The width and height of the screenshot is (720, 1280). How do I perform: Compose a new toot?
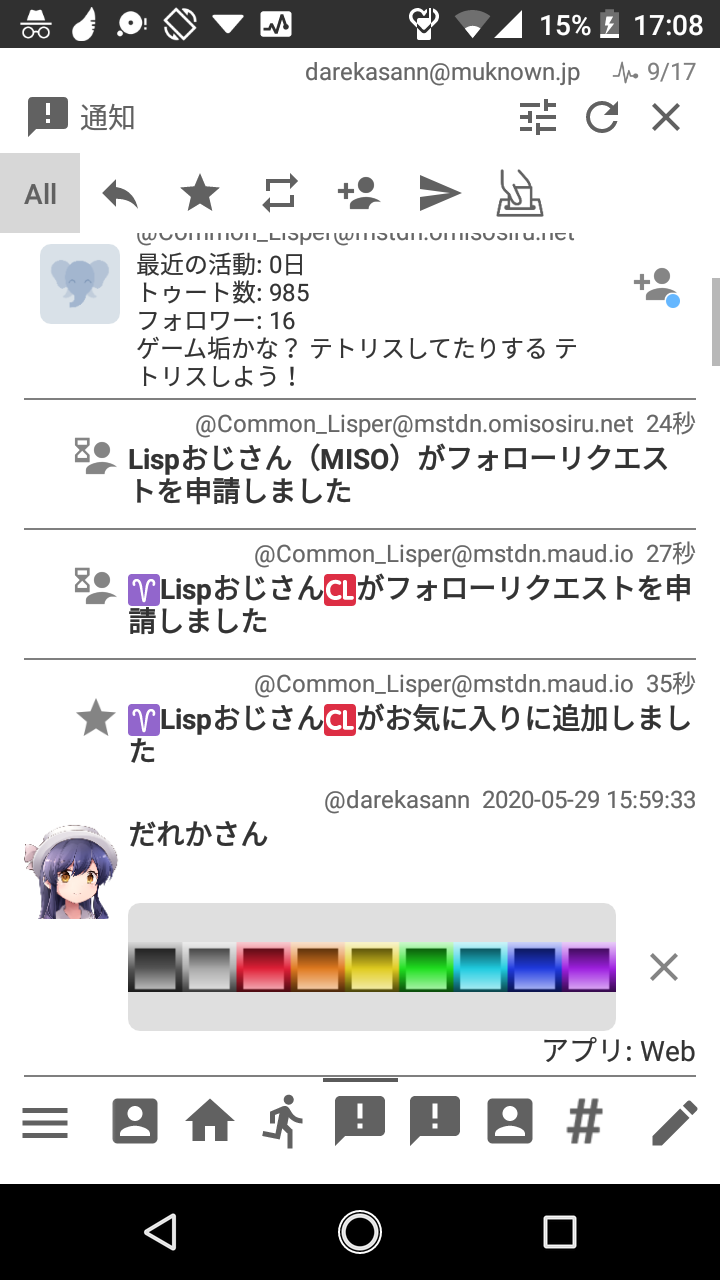(674, 1122)
